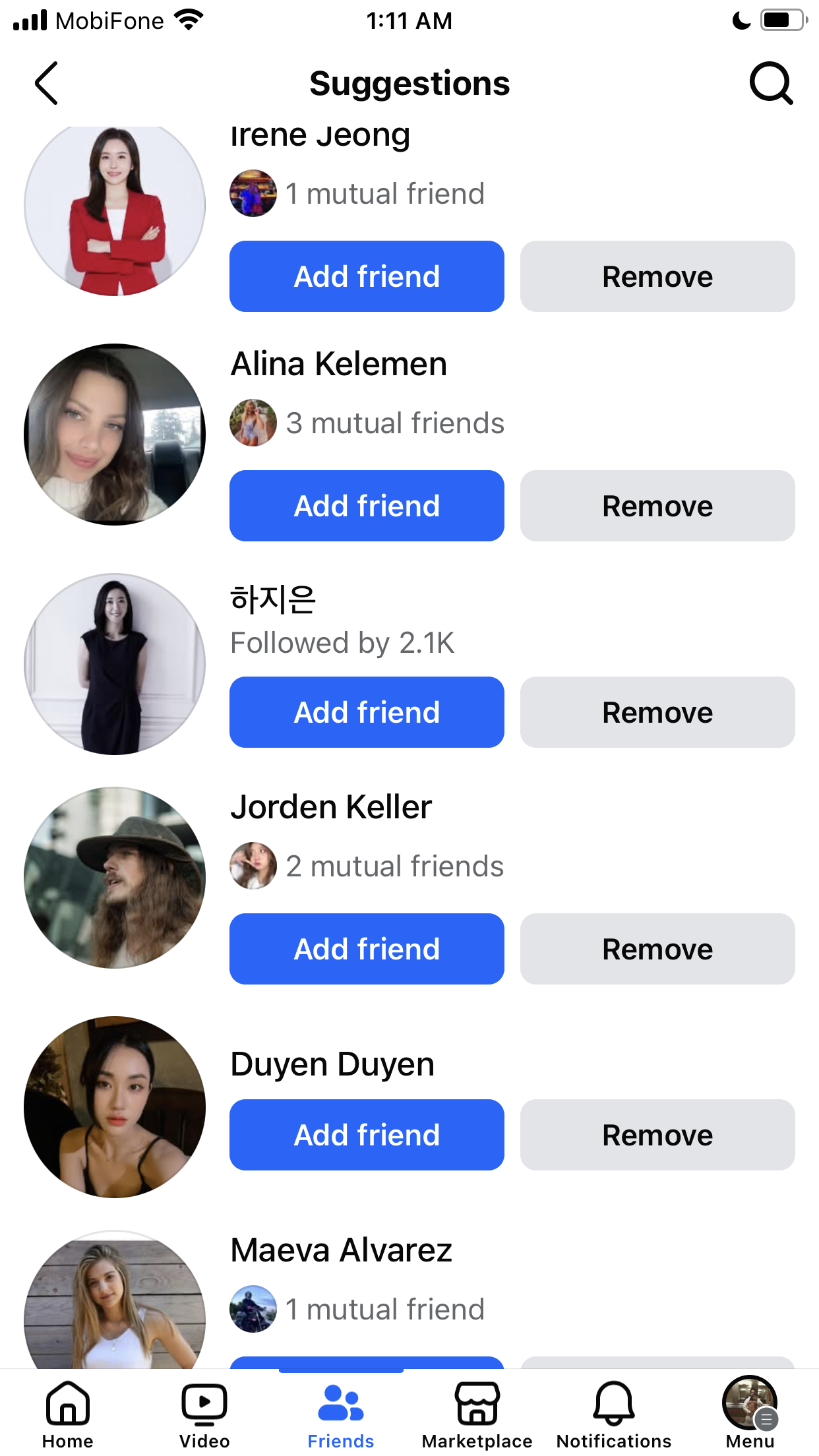Image resolution: width=819 pixels, height=1456 pixels.
Task: Add Irene Jeong as a friend
Action: (367, 276)
